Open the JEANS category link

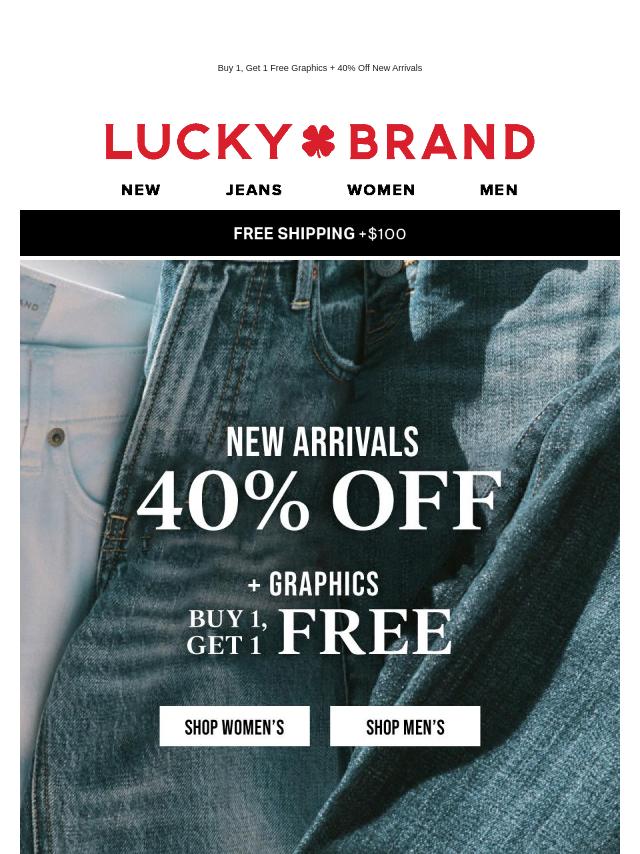[x=254, y=190]
